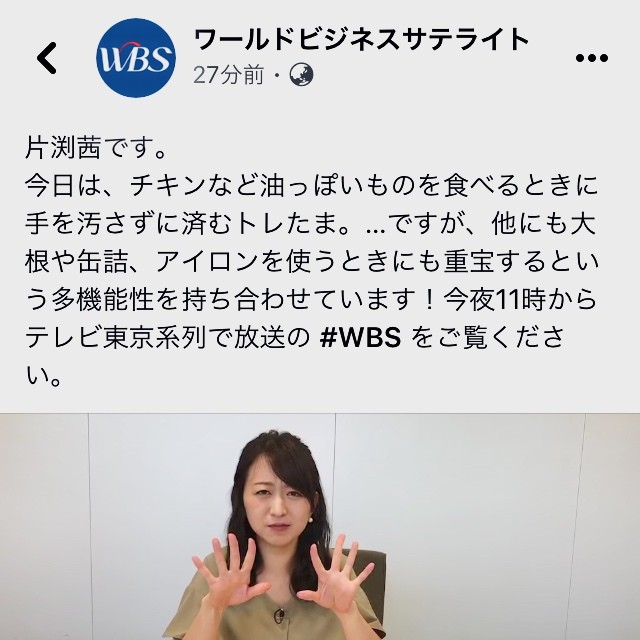Open the ワールドビジネスサテライト page name

click(x=360, y=40)
